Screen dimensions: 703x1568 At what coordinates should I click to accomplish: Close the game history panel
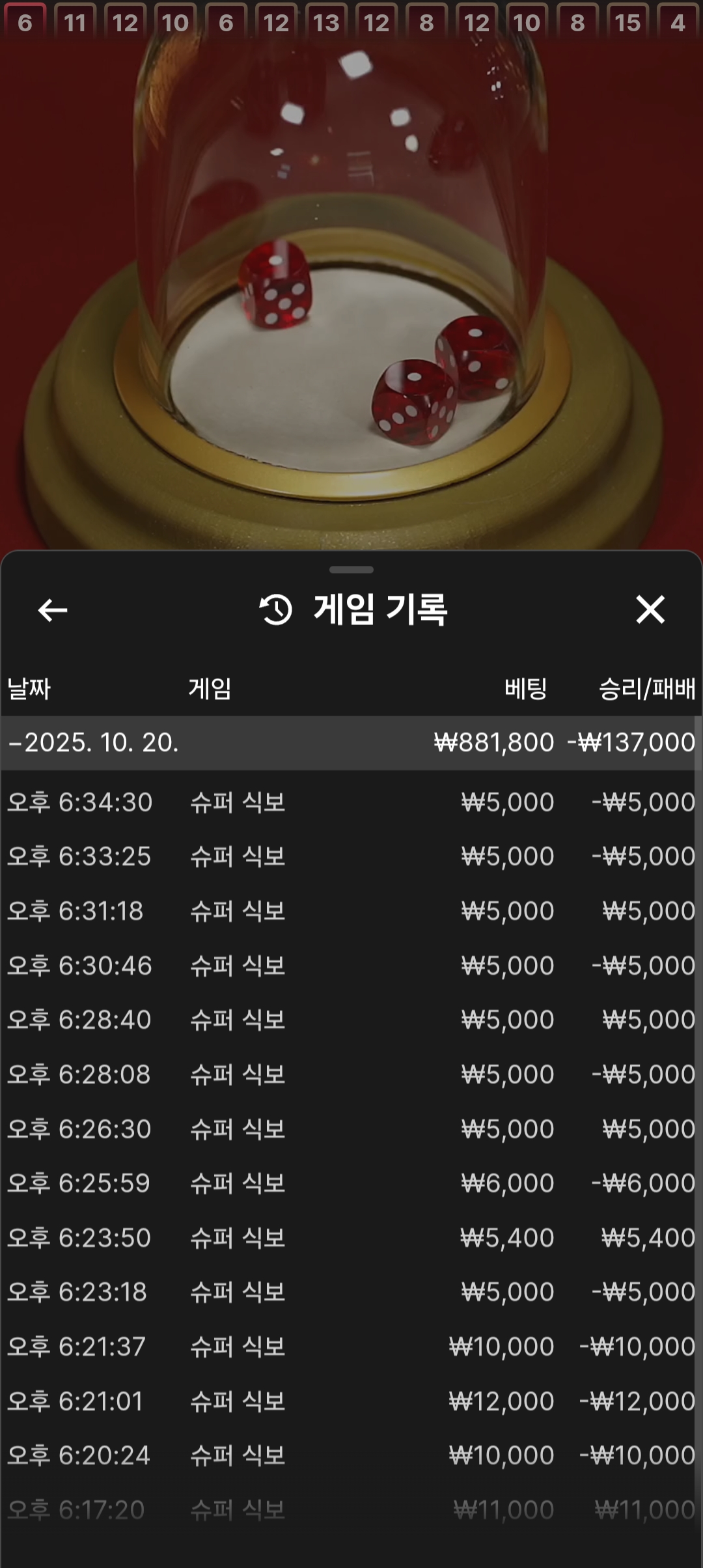coord(650,610)
